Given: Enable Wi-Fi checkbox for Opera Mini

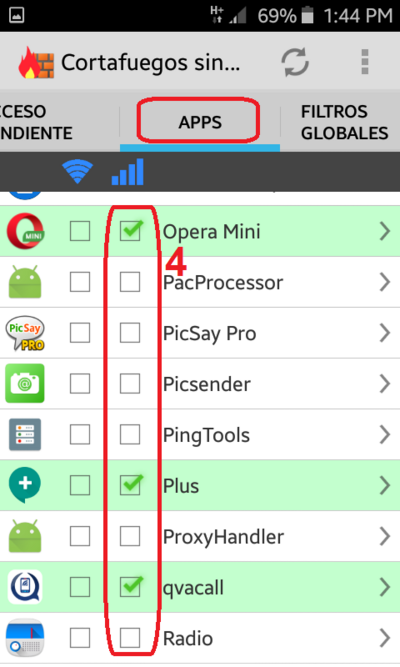Looking at the screenshot, I should (x=80, y=231).
